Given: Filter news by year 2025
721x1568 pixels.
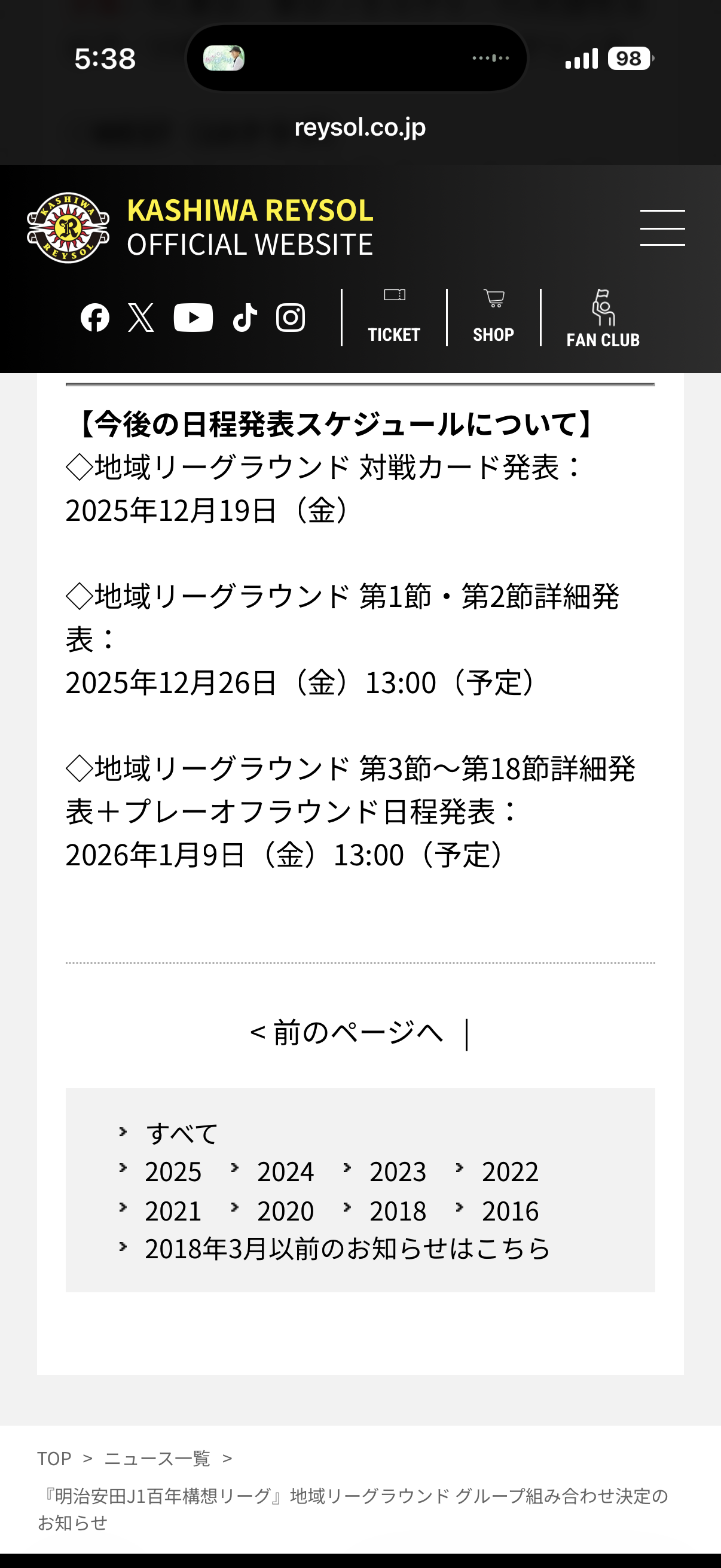Looking at the screenshot, I should click(x=173, y=1172).
